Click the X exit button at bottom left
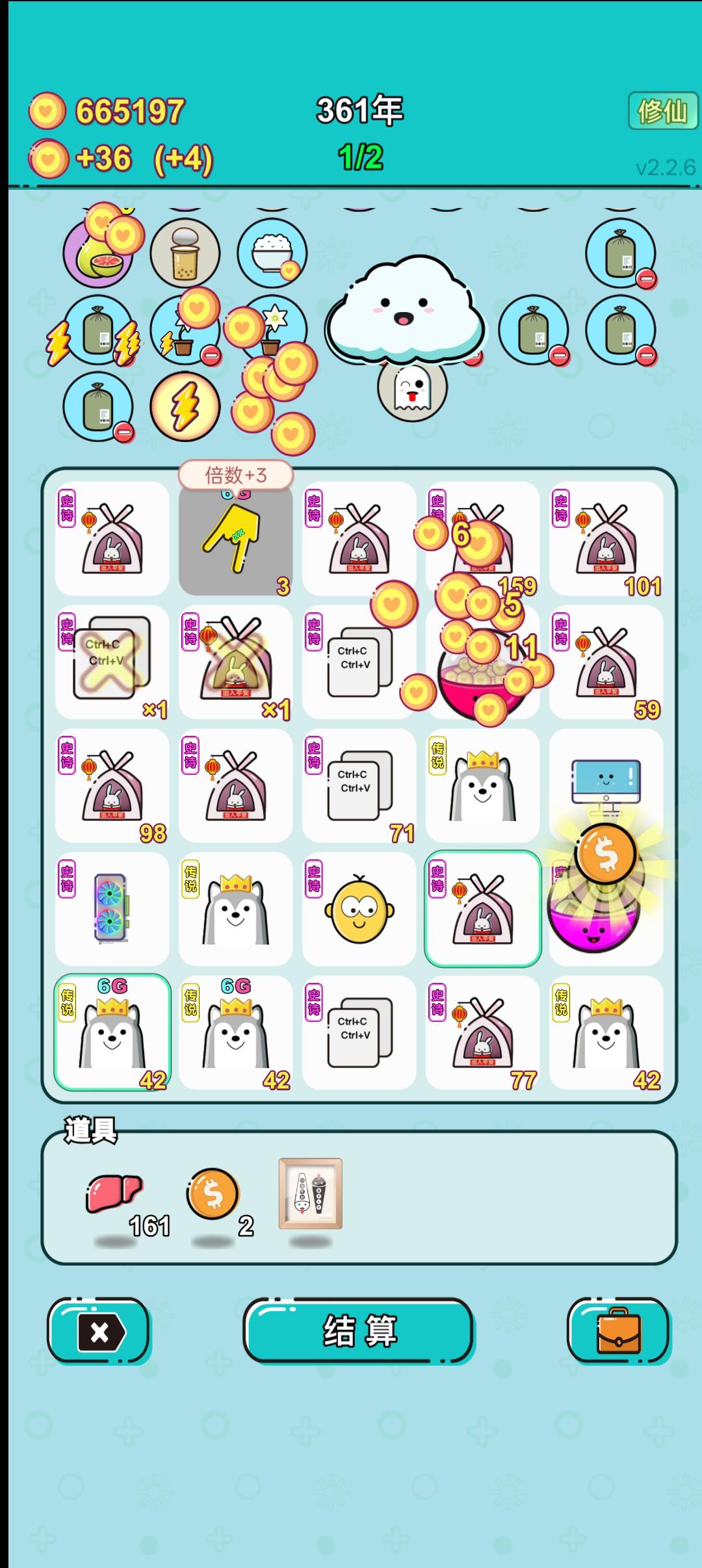Screen dimensions: 702x1568 click(x=99, y=1330)
